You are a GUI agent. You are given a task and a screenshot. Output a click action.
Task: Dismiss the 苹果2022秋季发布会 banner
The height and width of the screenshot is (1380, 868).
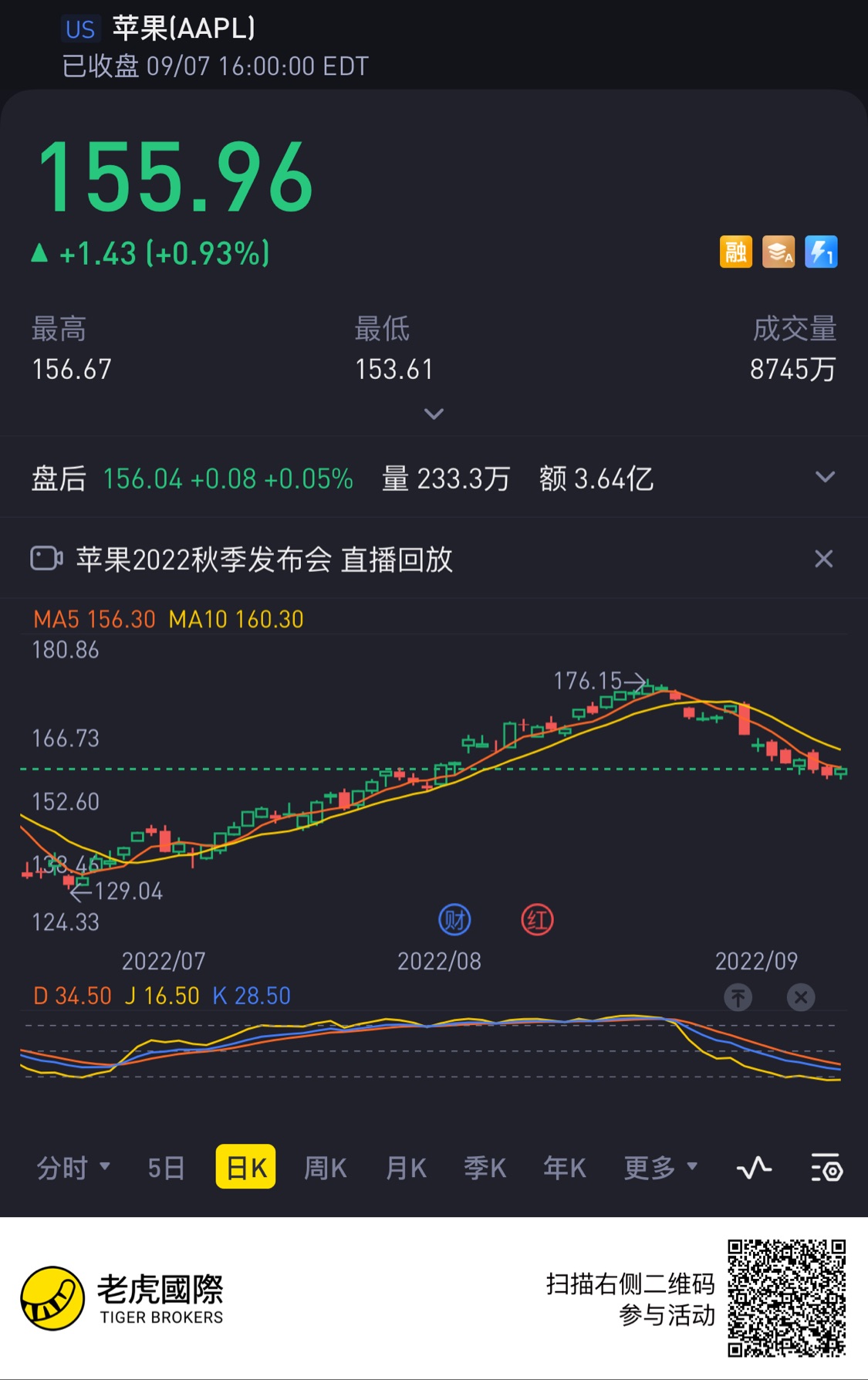823,559
